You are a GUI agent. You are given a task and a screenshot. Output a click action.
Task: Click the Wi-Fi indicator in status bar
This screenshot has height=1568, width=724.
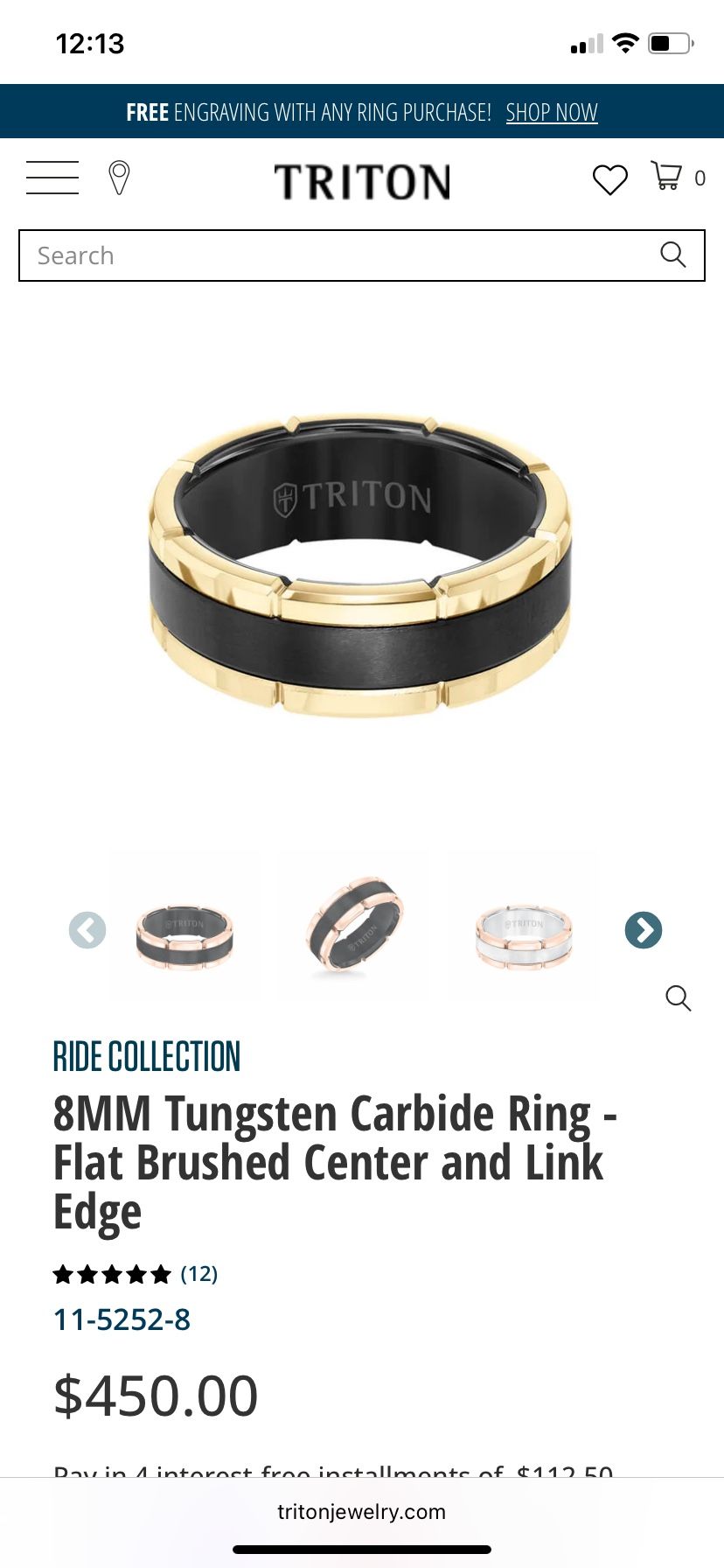point(625,42)
